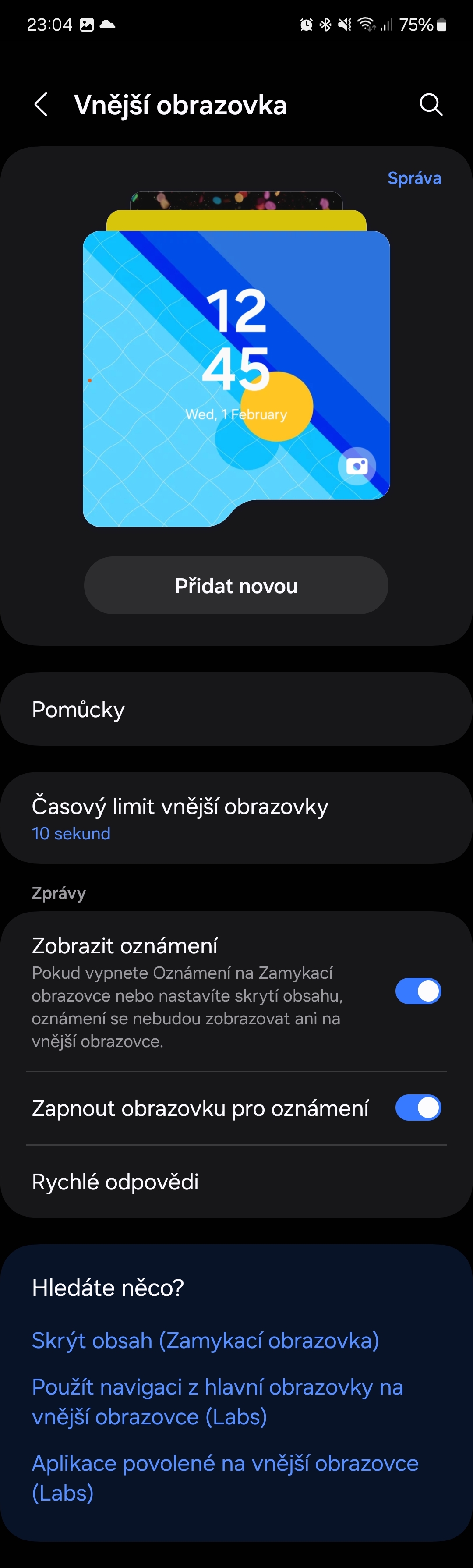Tap the Správa link
The image size is (473, 1568).
(414, 178)
